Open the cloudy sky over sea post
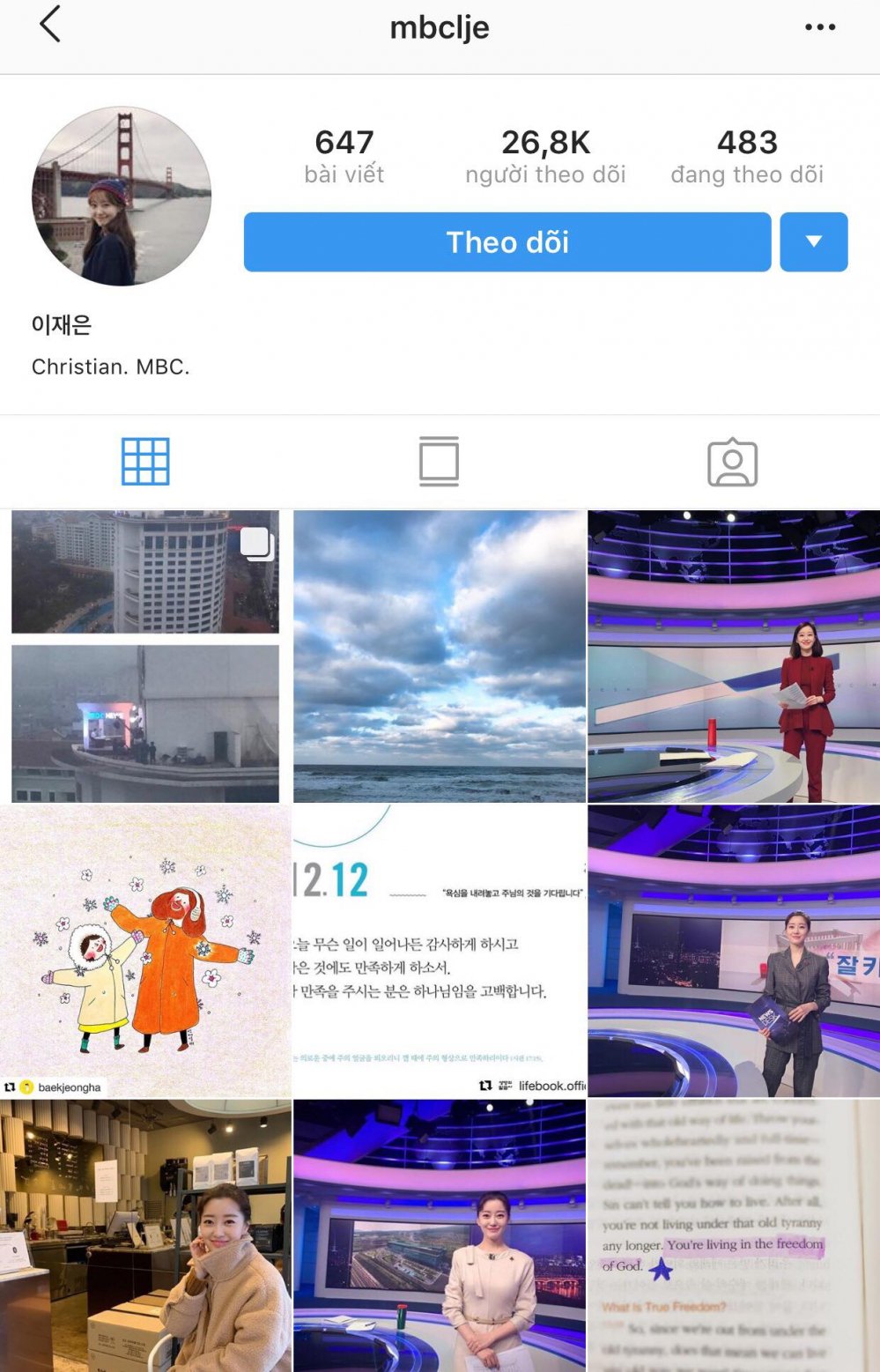880x1372 pixels. (439, 656)
